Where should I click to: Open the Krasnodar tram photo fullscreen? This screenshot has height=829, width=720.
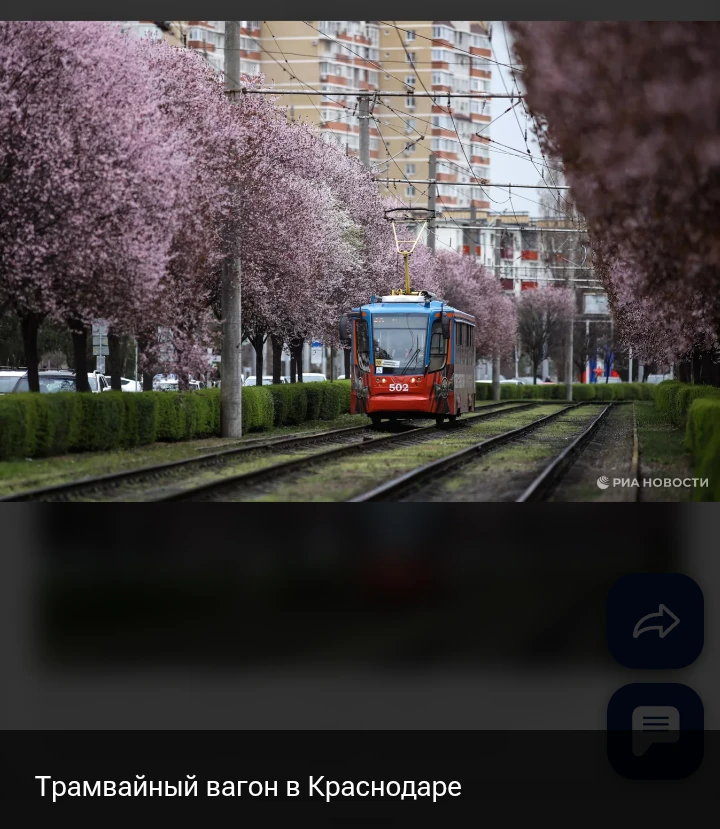[360, 262]
